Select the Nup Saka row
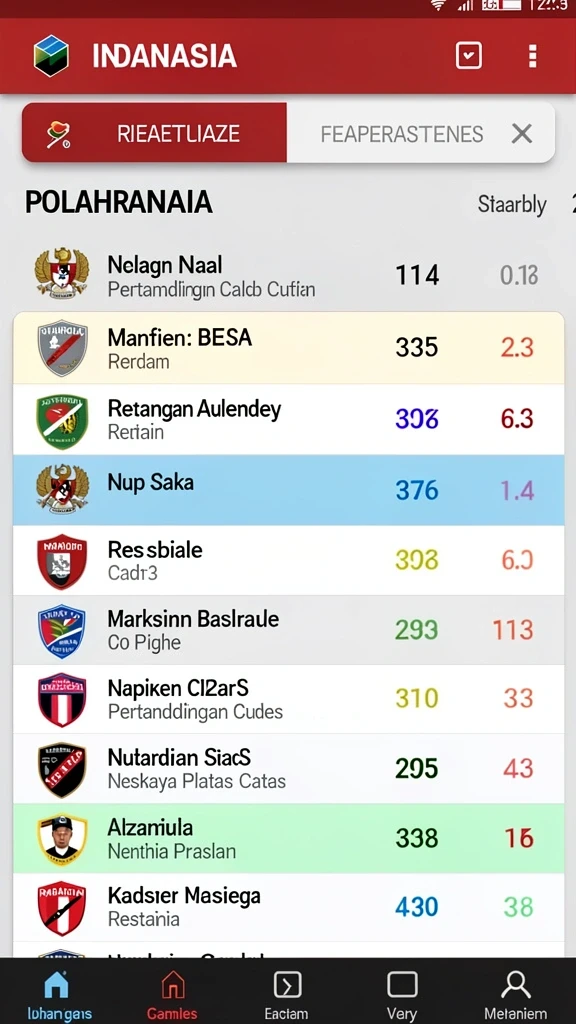Image resolution: width=576 pixels, height=1024 pixels. (288, 490)
